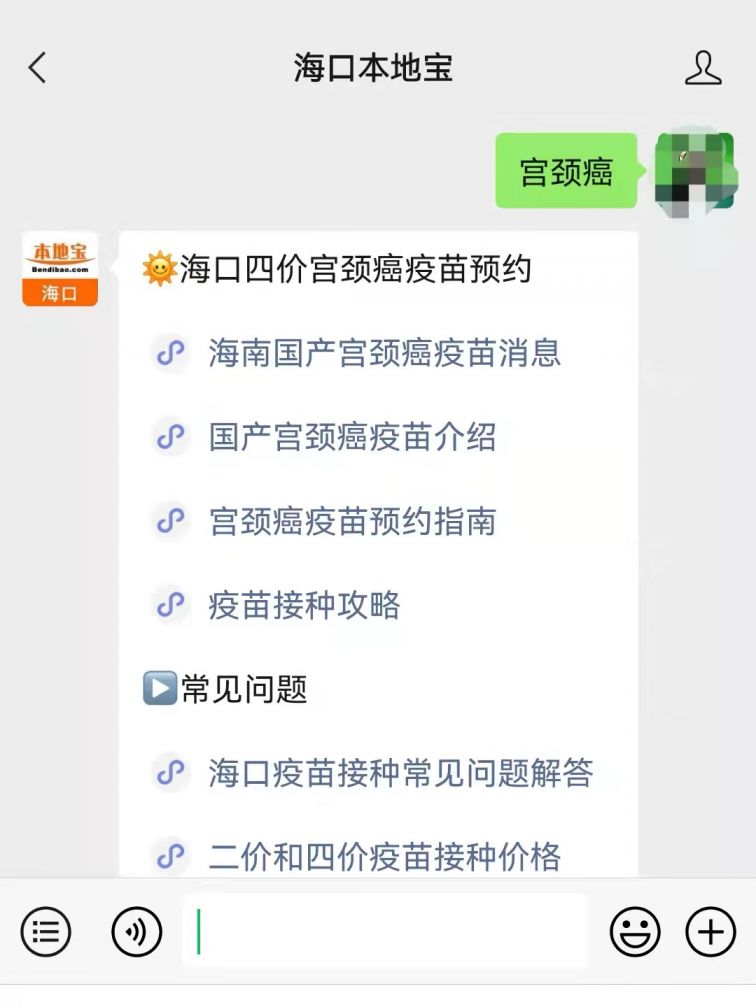Open the 宫颈癌疫苗预约指南 link
756x1007 pixels.
point(352,521)
